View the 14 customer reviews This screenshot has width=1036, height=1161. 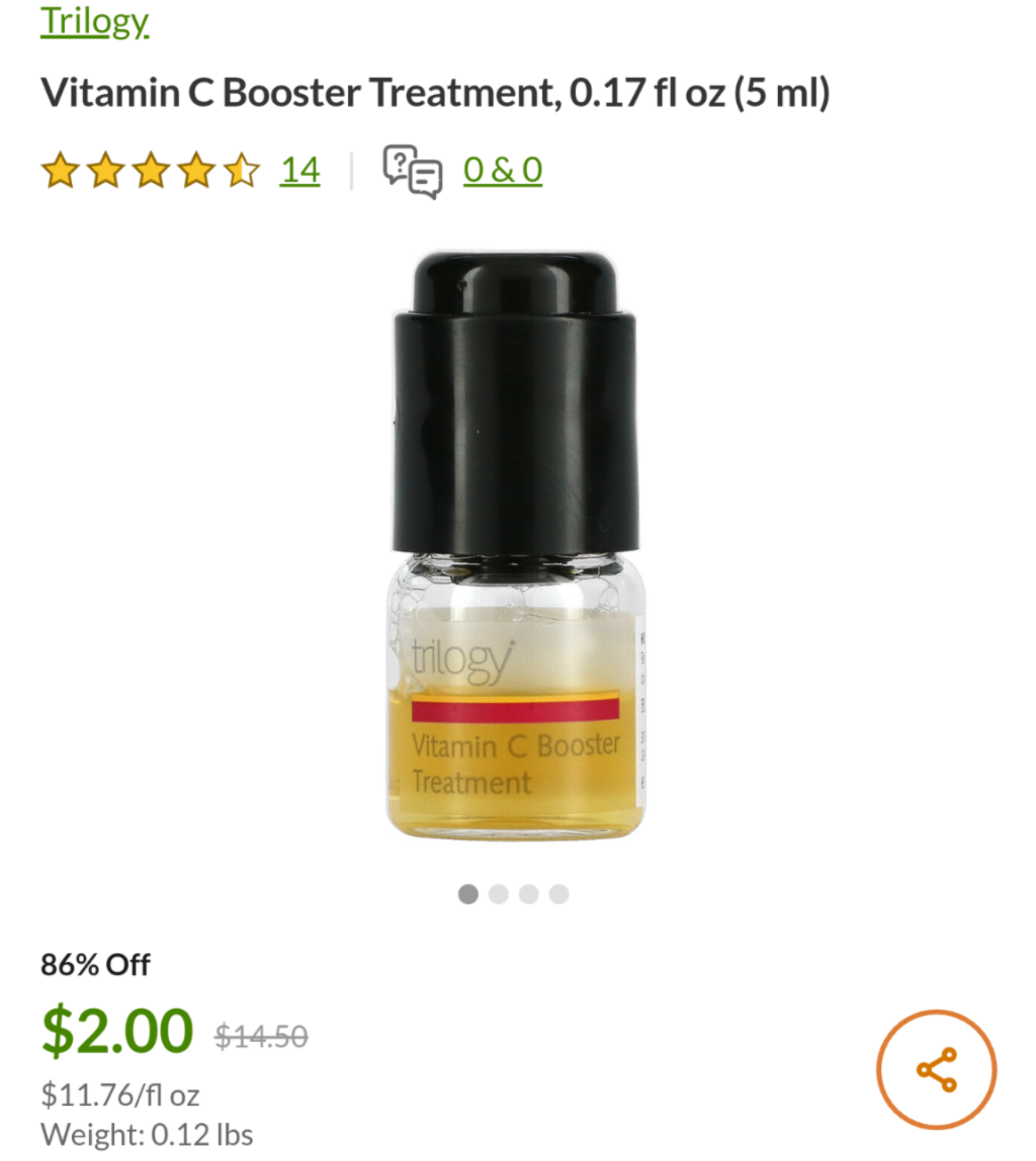pos(300,170)
